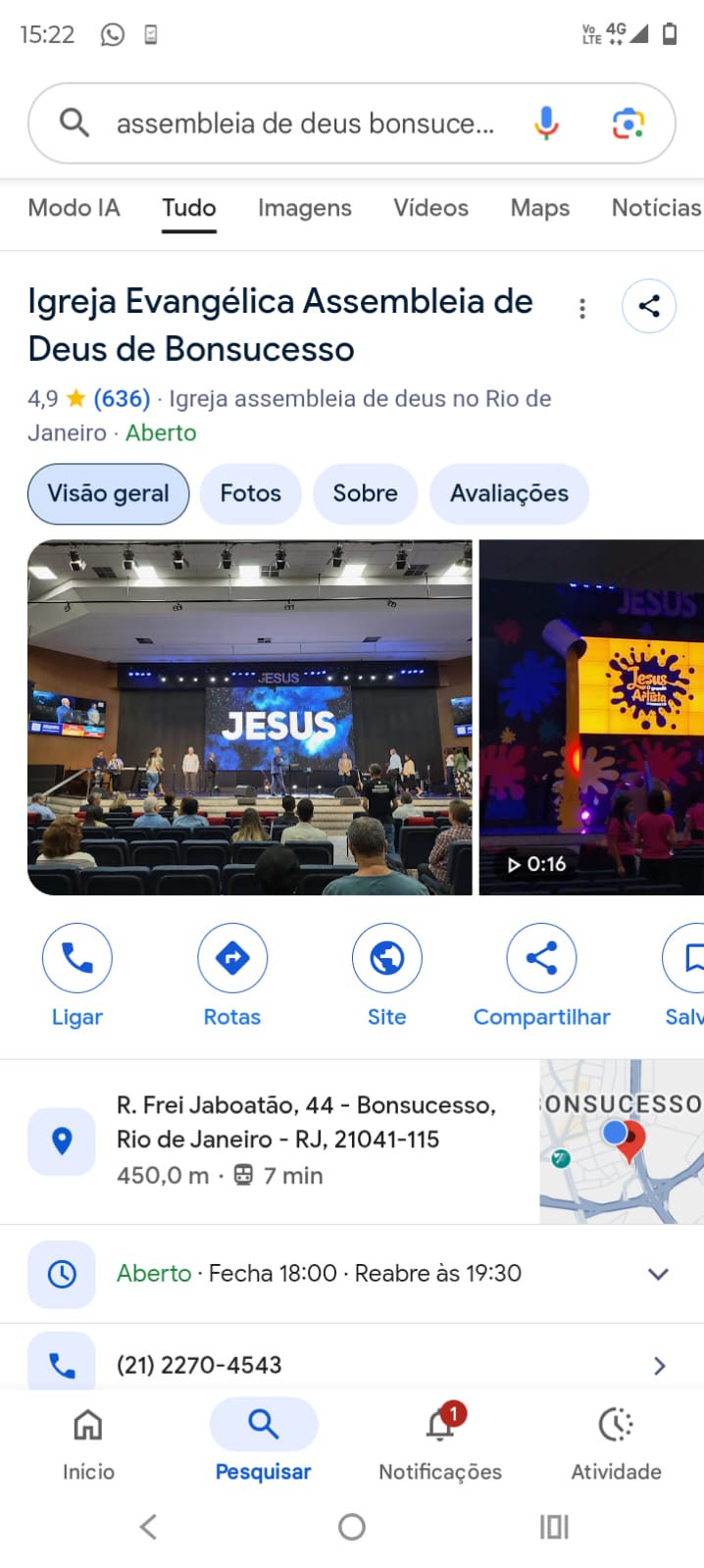
Task: Open the Maps results tab
Action: (539, 208)
